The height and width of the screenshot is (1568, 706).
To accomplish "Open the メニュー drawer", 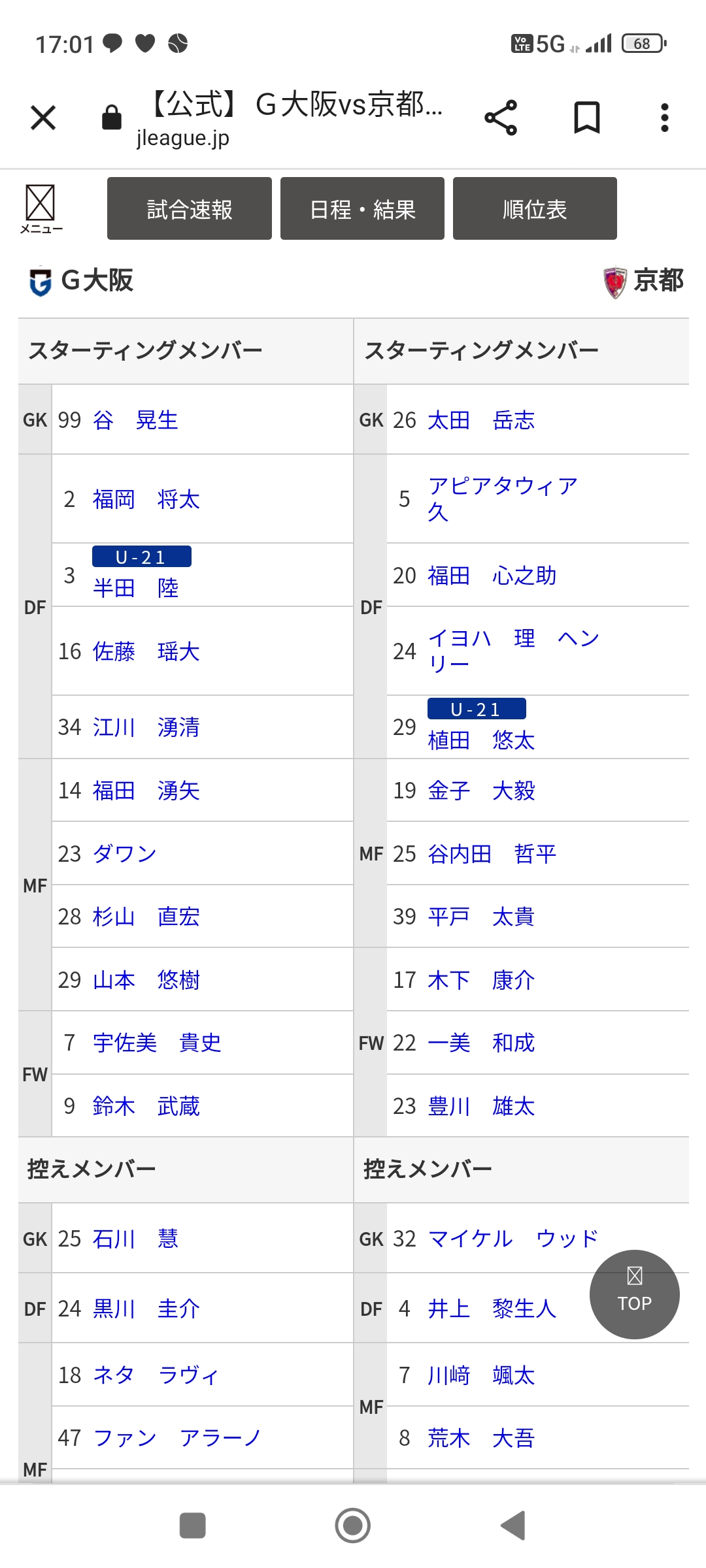I will pos(41,208).
